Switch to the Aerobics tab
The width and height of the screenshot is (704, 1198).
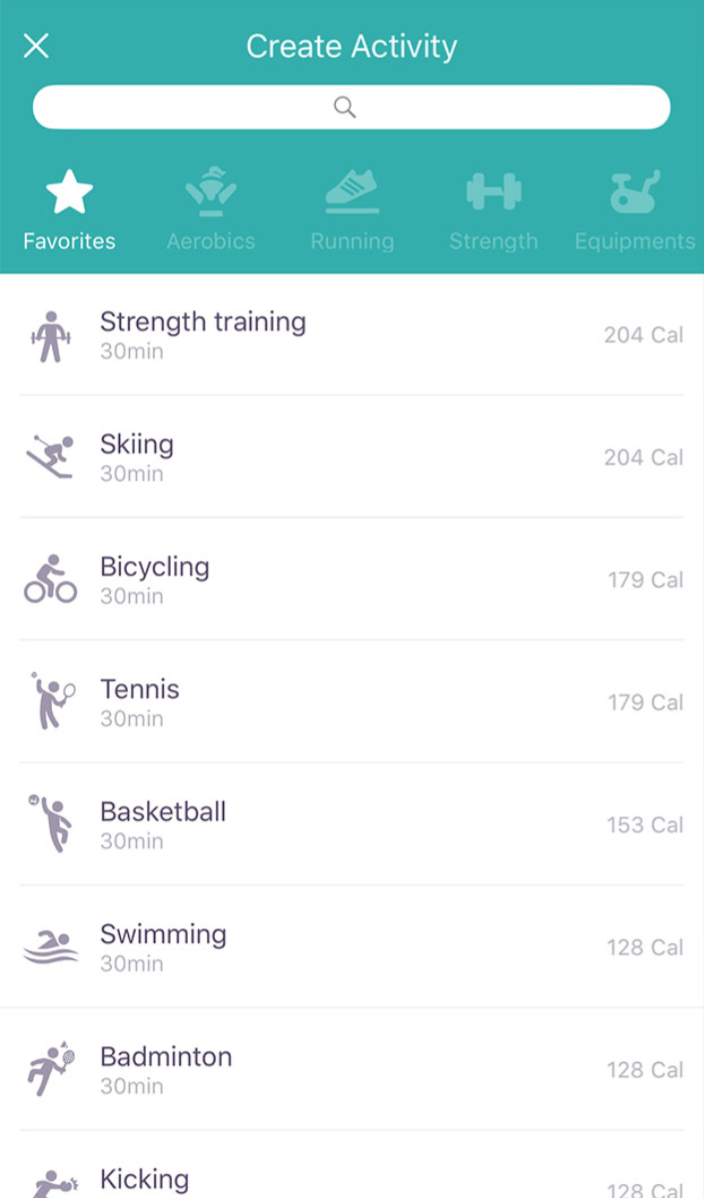point(211,210)
